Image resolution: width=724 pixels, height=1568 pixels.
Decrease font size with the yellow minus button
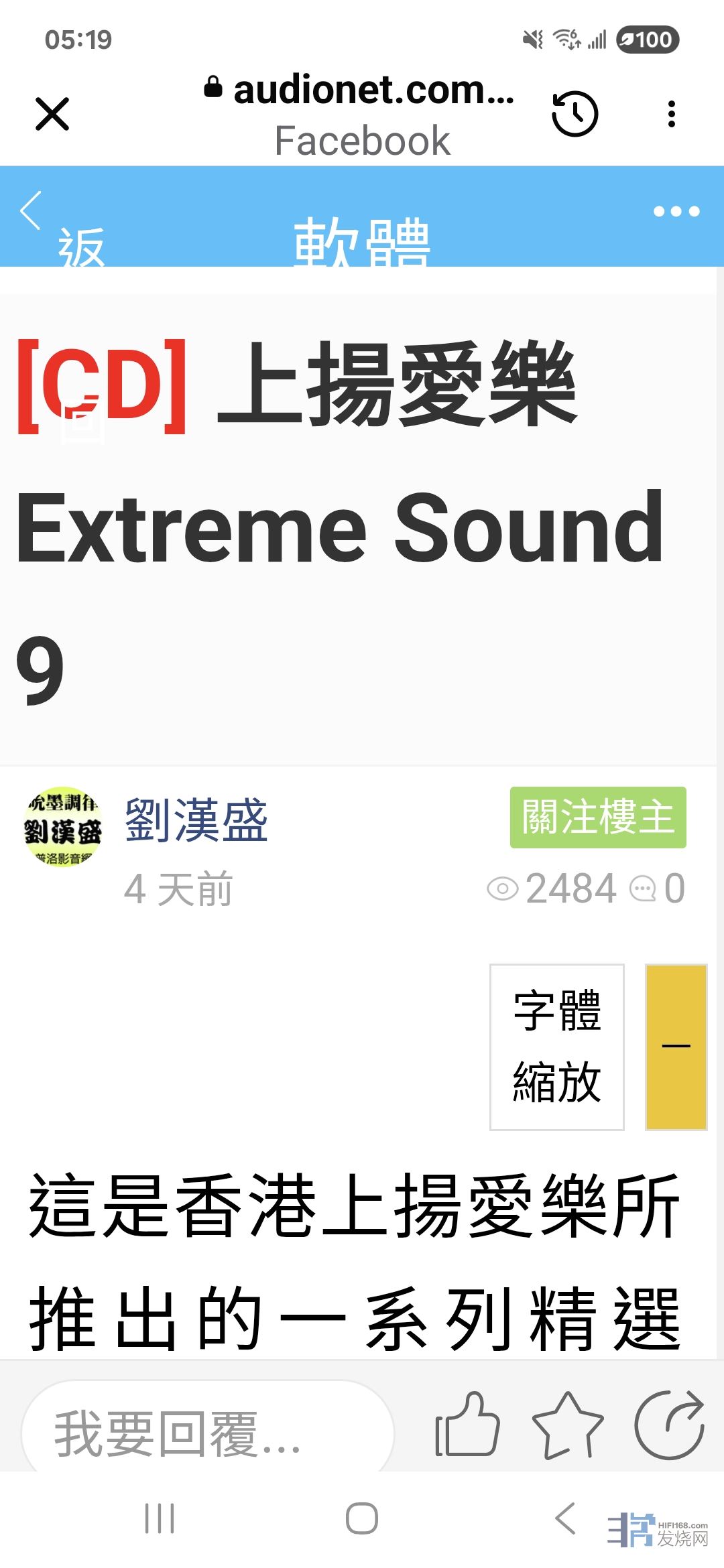676,1047
